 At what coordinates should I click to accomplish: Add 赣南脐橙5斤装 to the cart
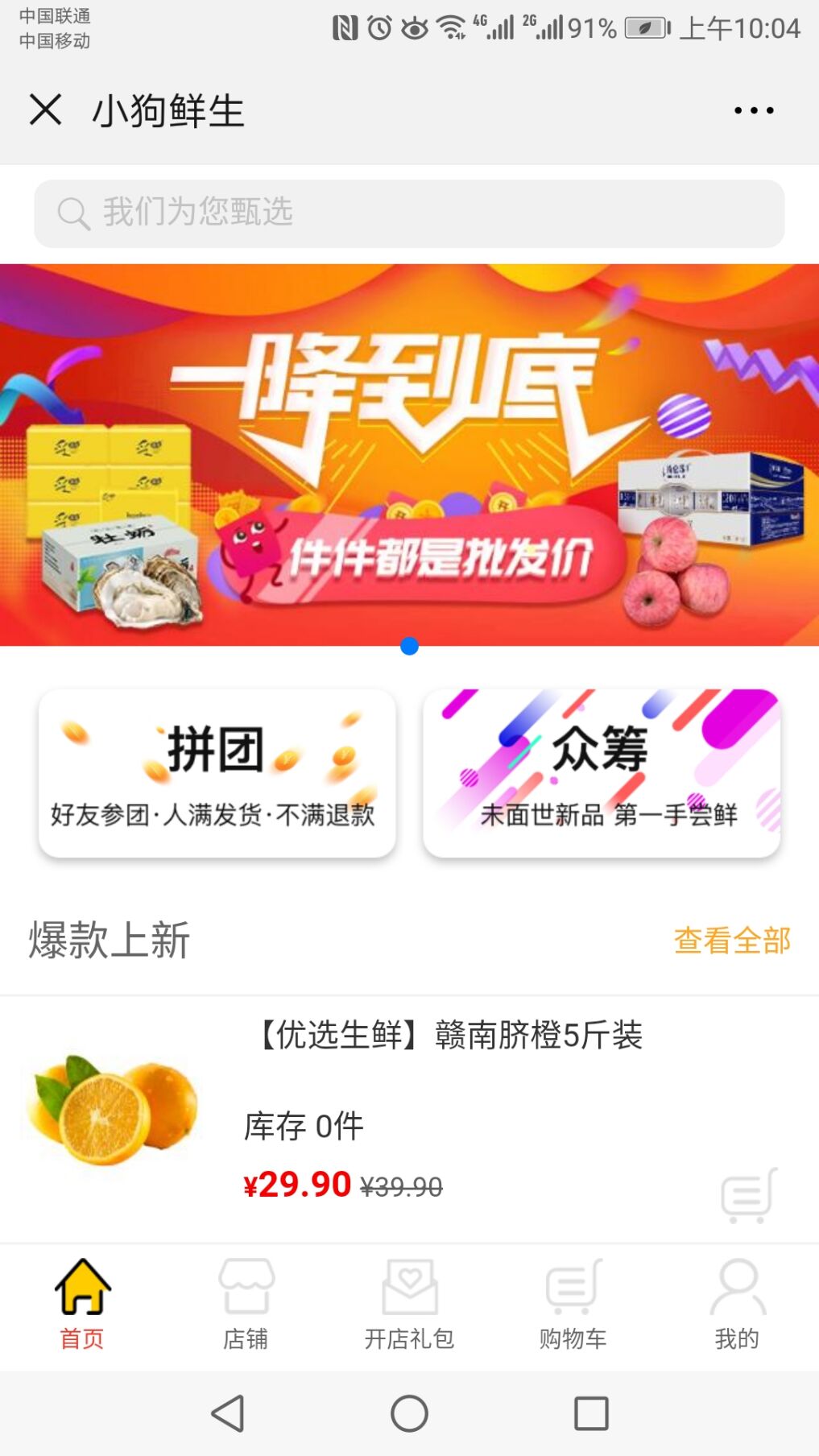[x=749, y=1195]
